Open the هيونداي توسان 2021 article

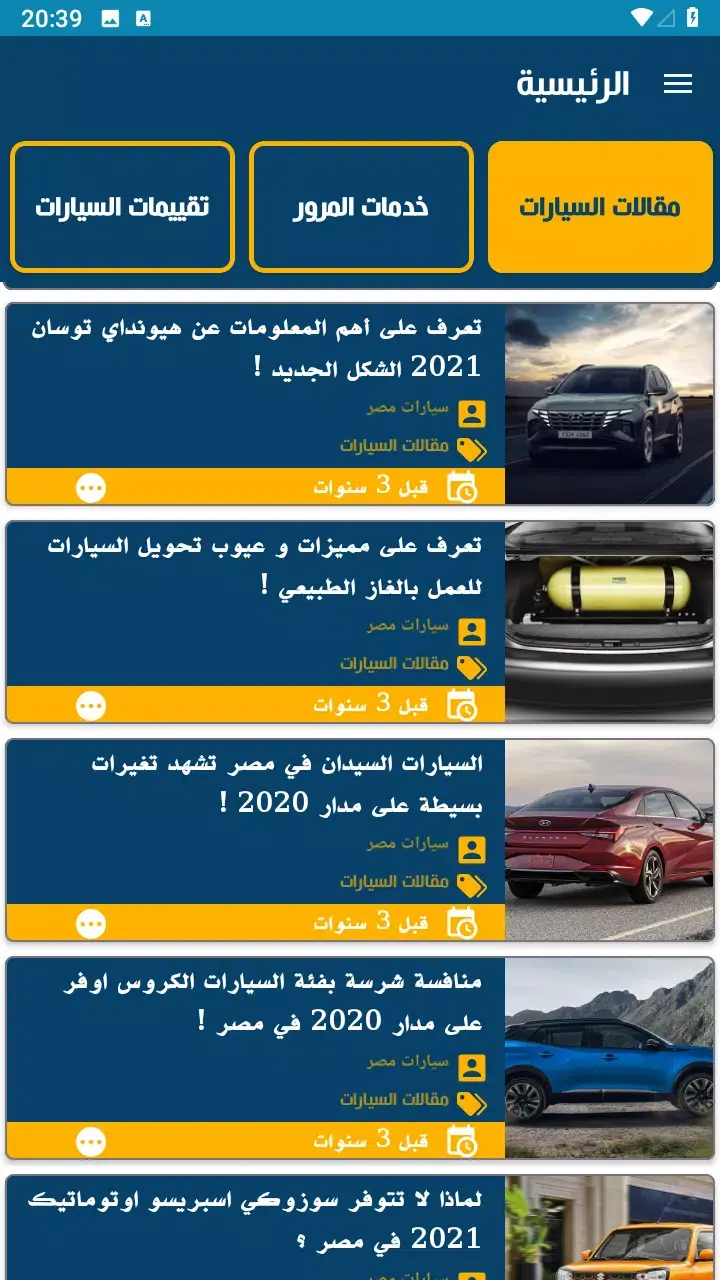click(x=266, y=346)
